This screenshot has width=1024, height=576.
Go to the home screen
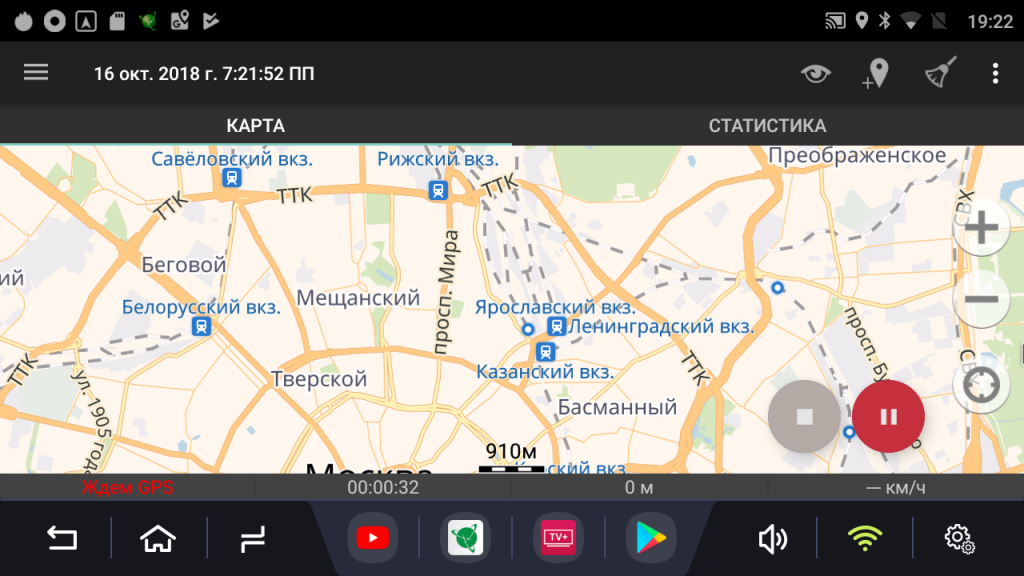point(158,540)
